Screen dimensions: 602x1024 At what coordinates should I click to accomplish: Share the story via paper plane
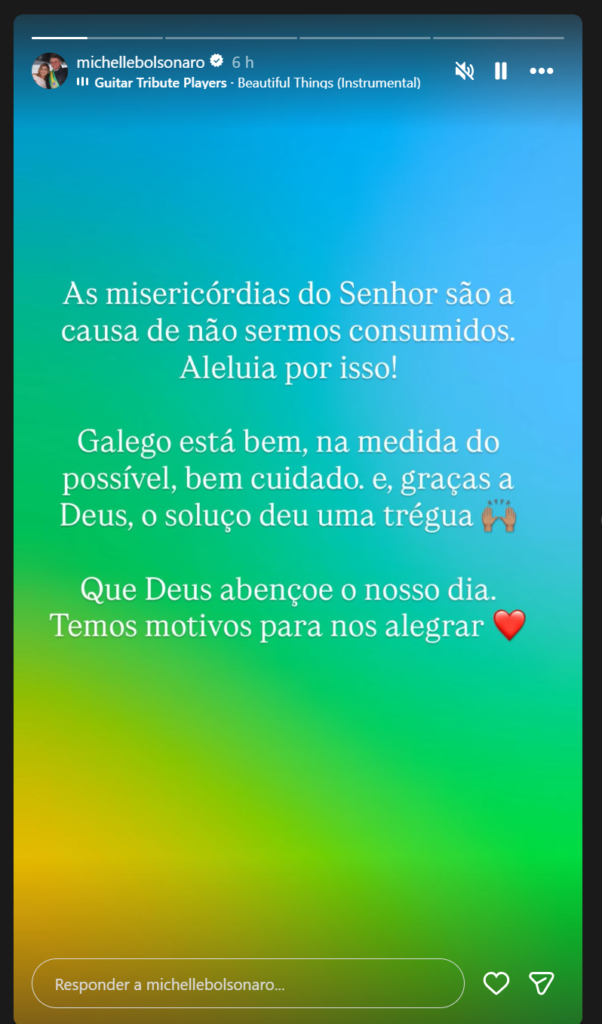(541, 984)
